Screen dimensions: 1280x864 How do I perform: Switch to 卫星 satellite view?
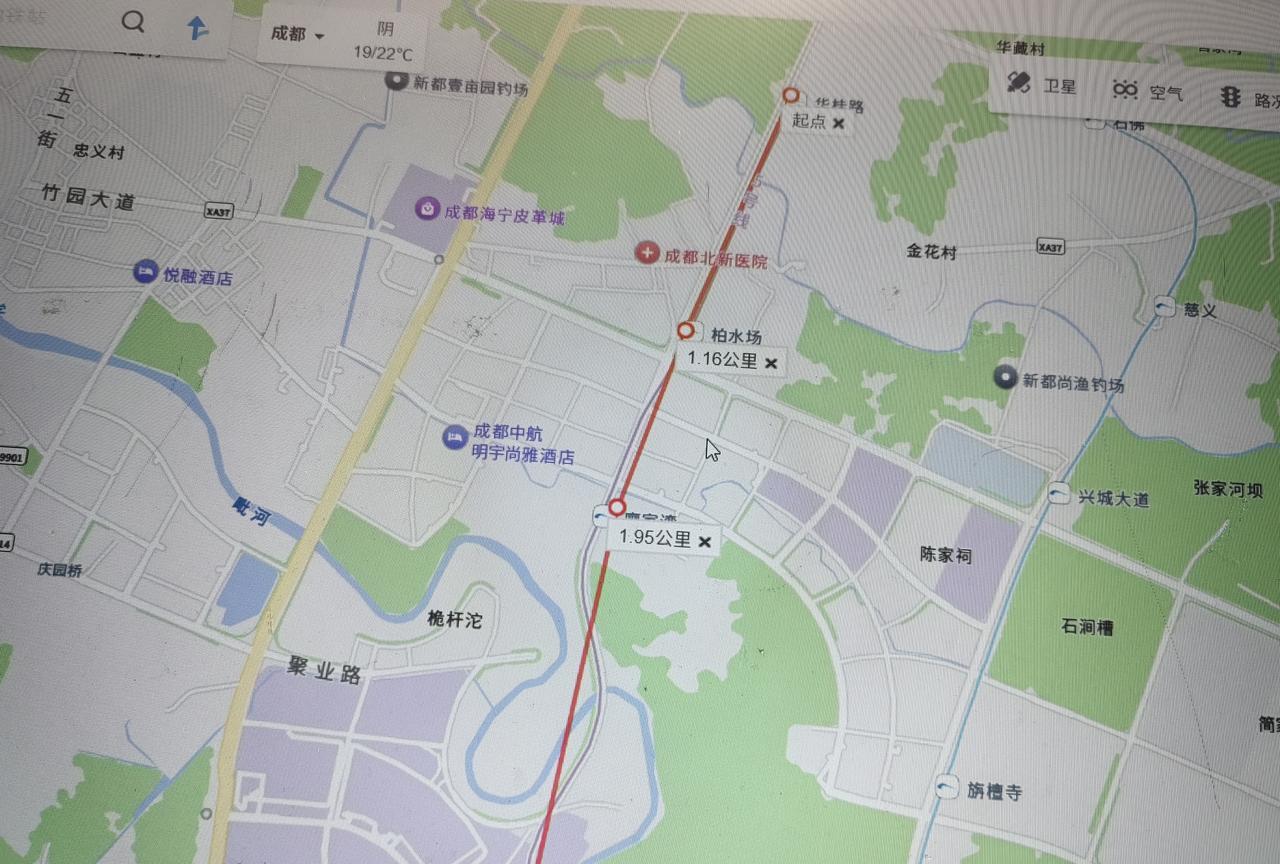click(x=1042, y=84)
